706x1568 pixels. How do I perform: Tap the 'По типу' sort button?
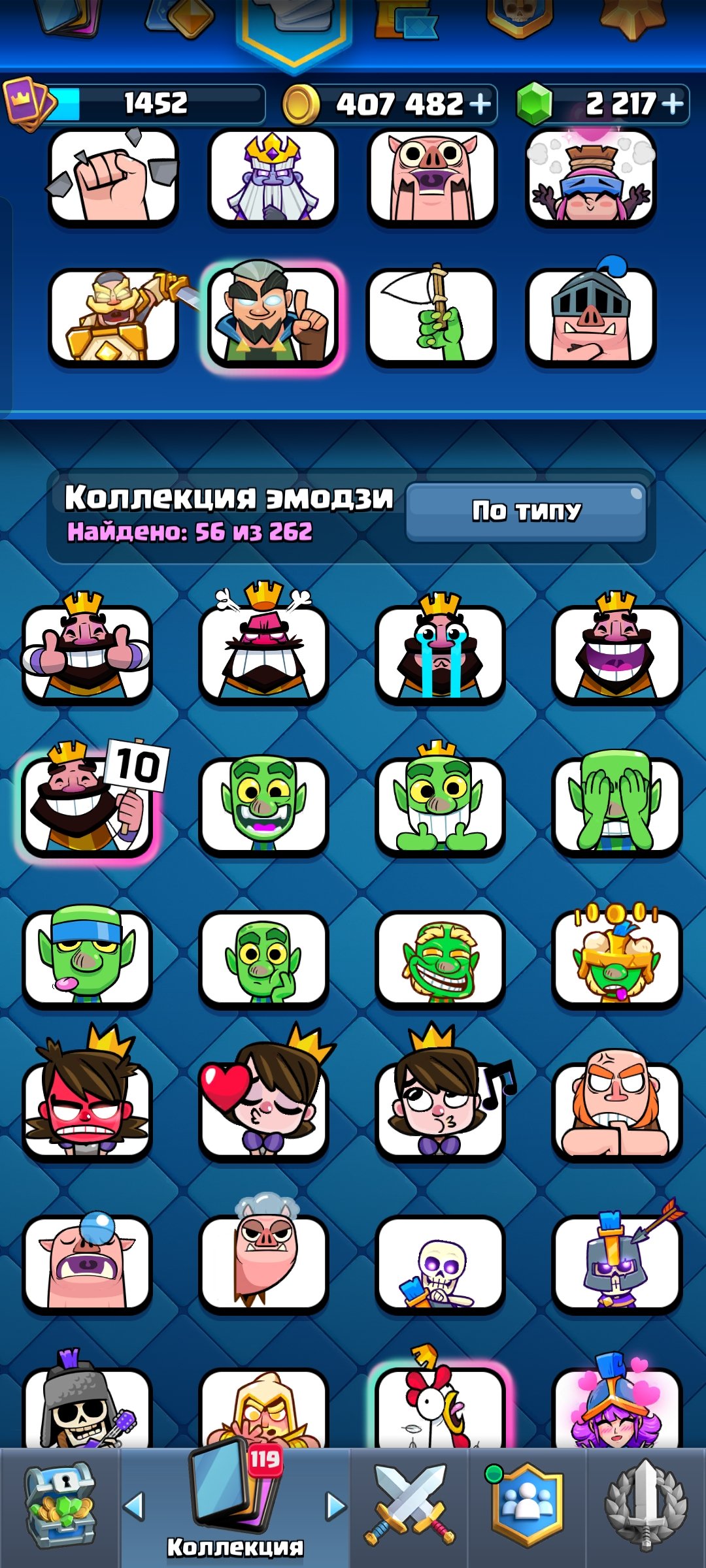526,512
